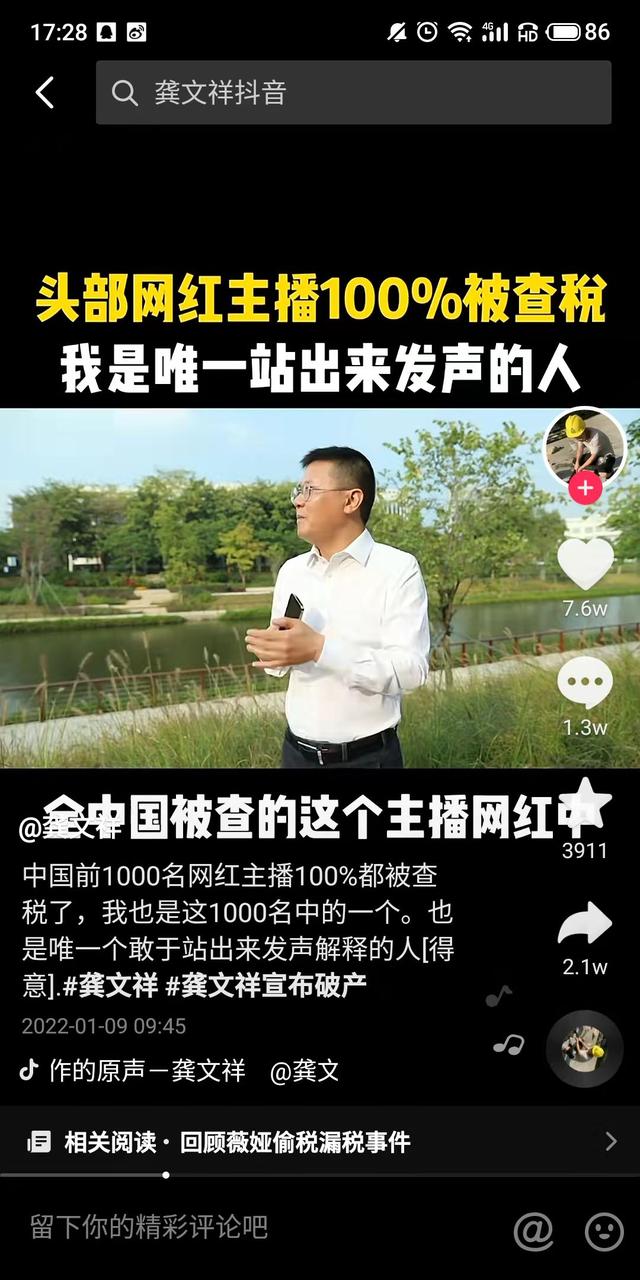Share the video with the arrow icon
This screenshot has height=1280, width=640.
point(585,925)
